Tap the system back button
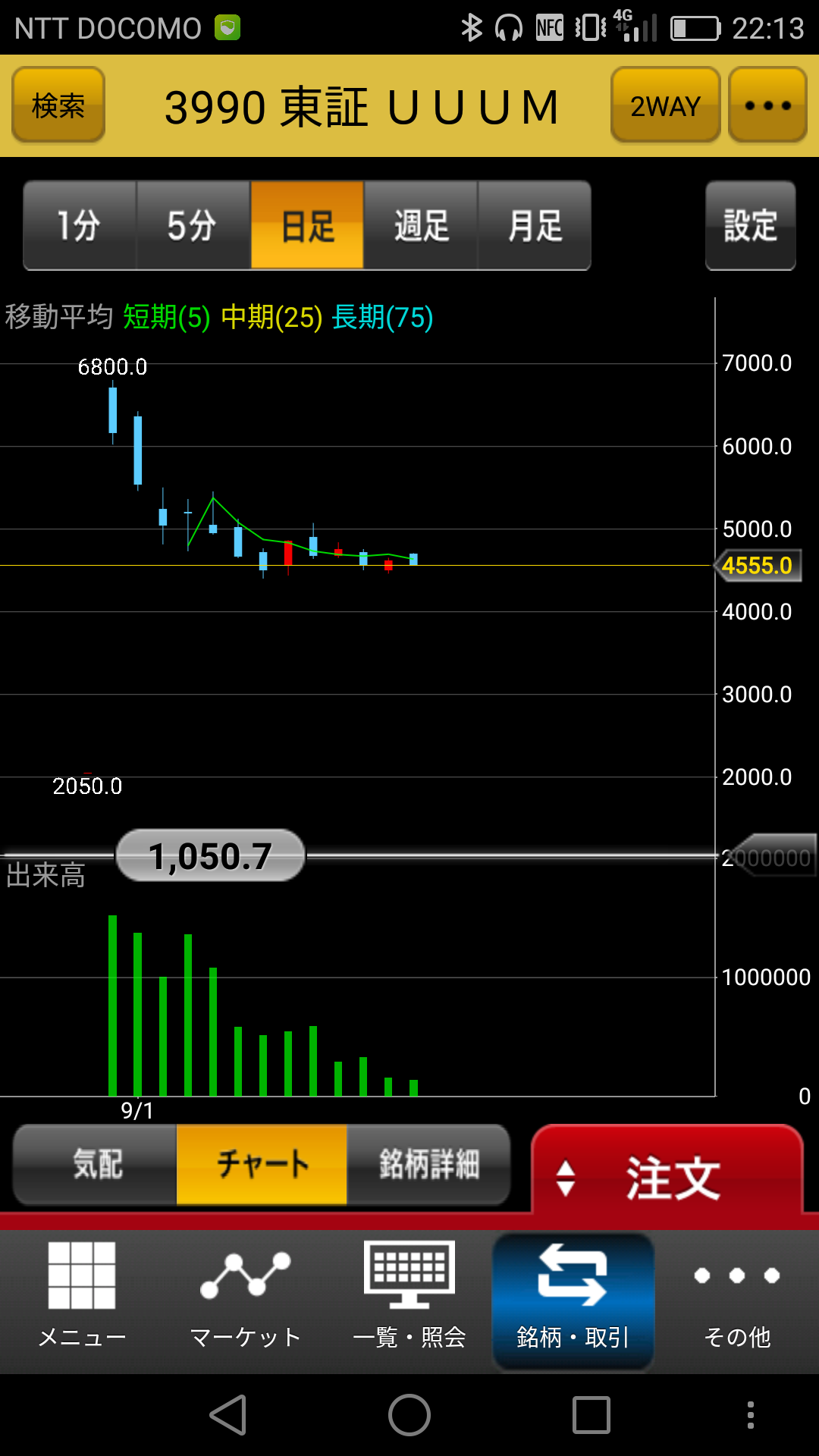 [228, 1415]
